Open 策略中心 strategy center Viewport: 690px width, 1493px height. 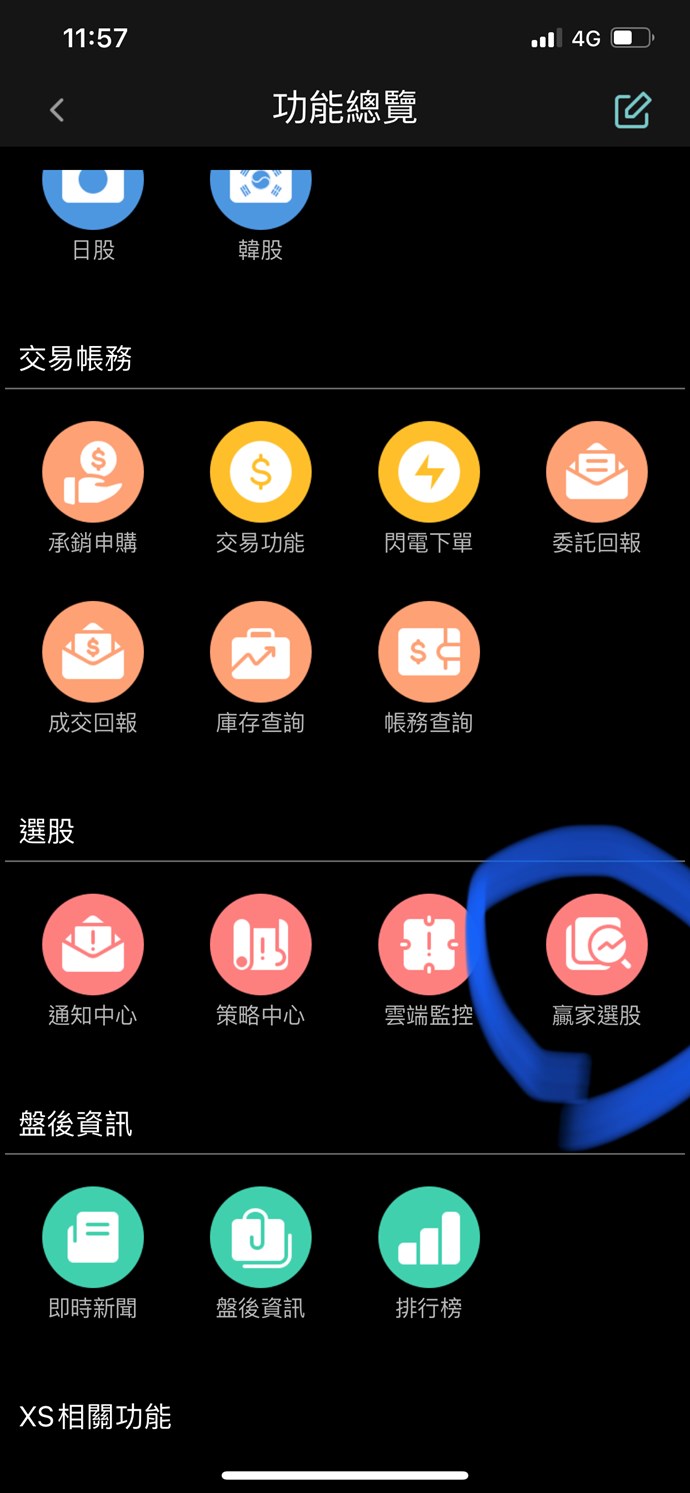(261, 945)
